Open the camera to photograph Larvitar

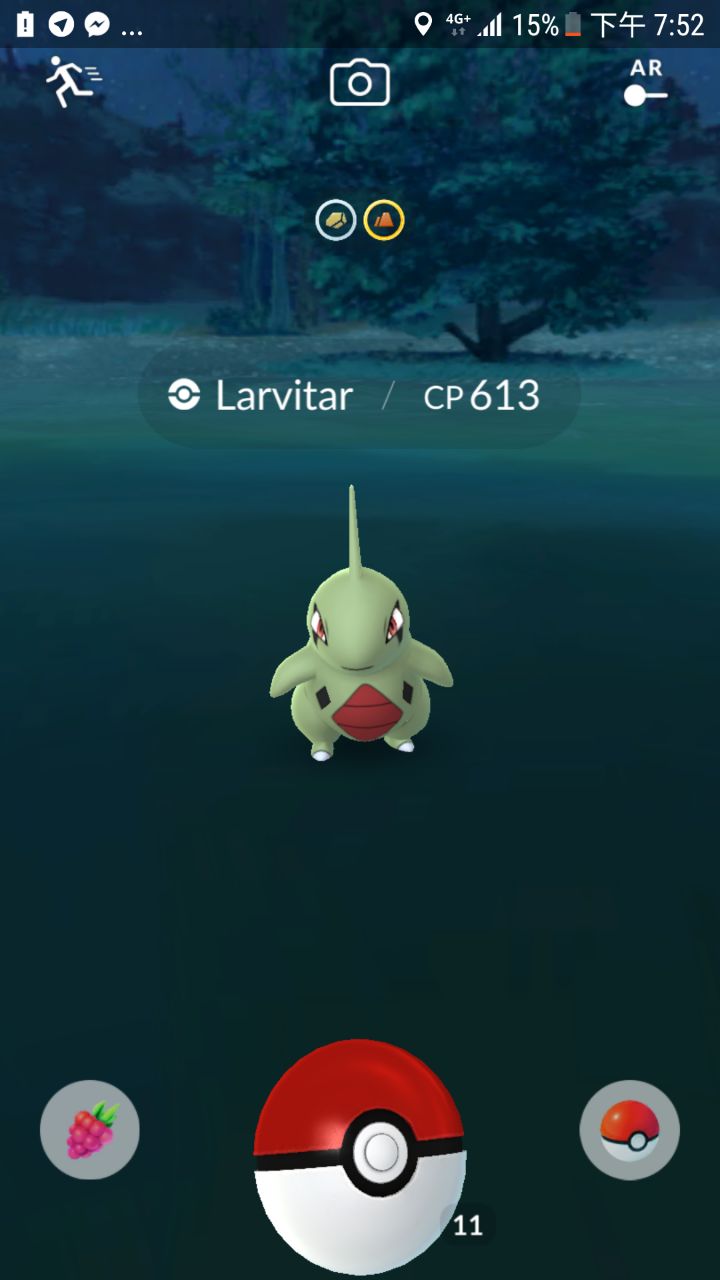[360, 83]
